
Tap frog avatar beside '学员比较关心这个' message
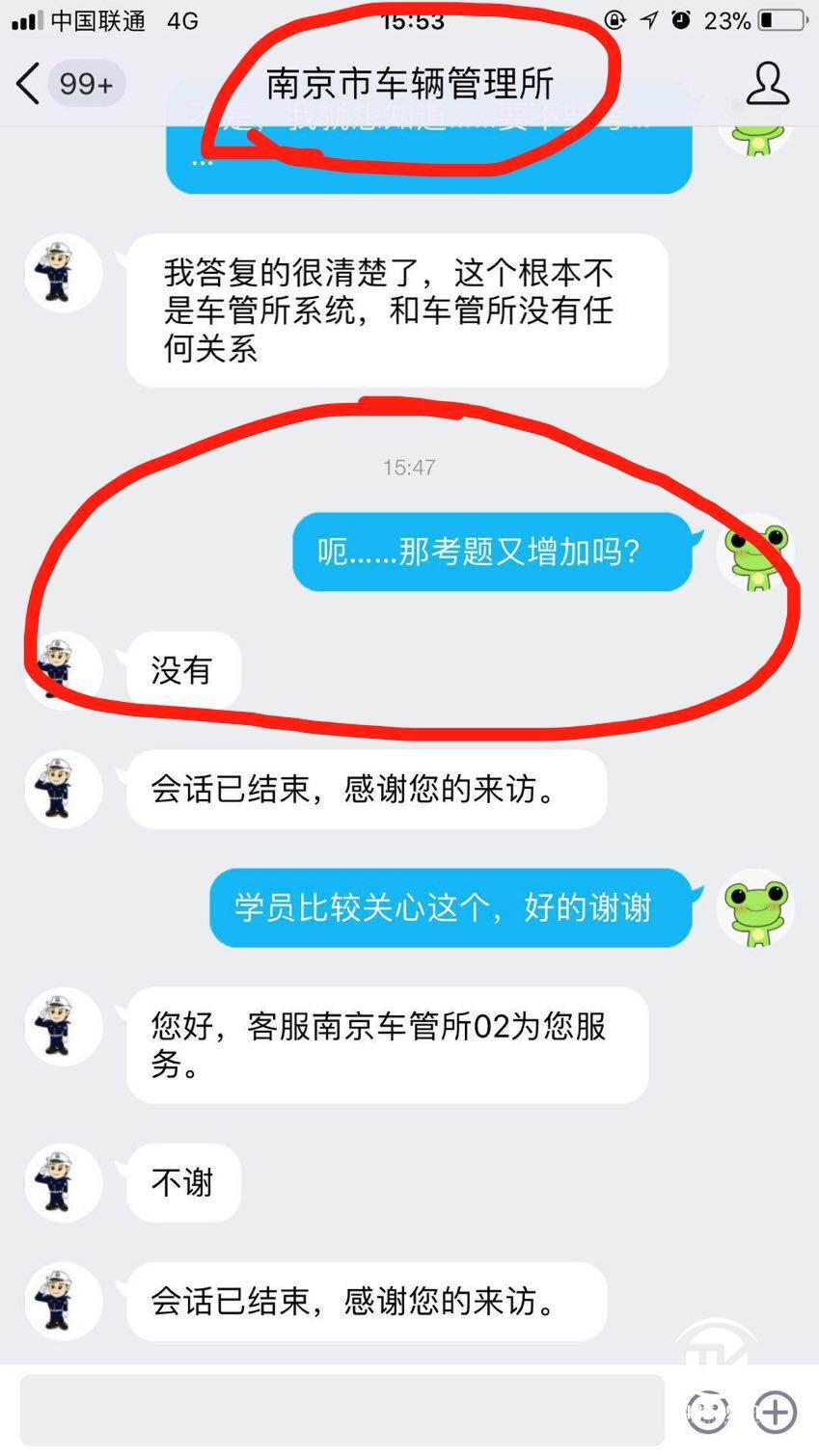tap(755, 907)
